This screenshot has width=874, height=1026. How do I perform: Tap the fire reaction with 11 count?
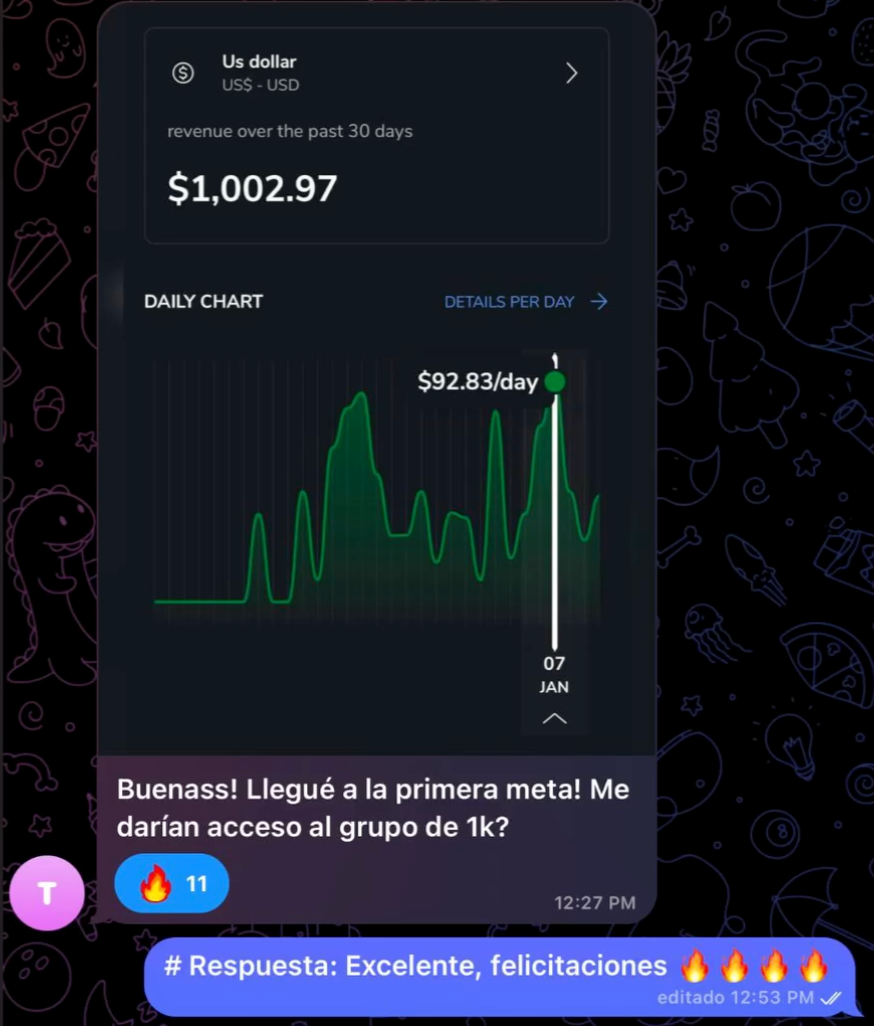(172, 883)
